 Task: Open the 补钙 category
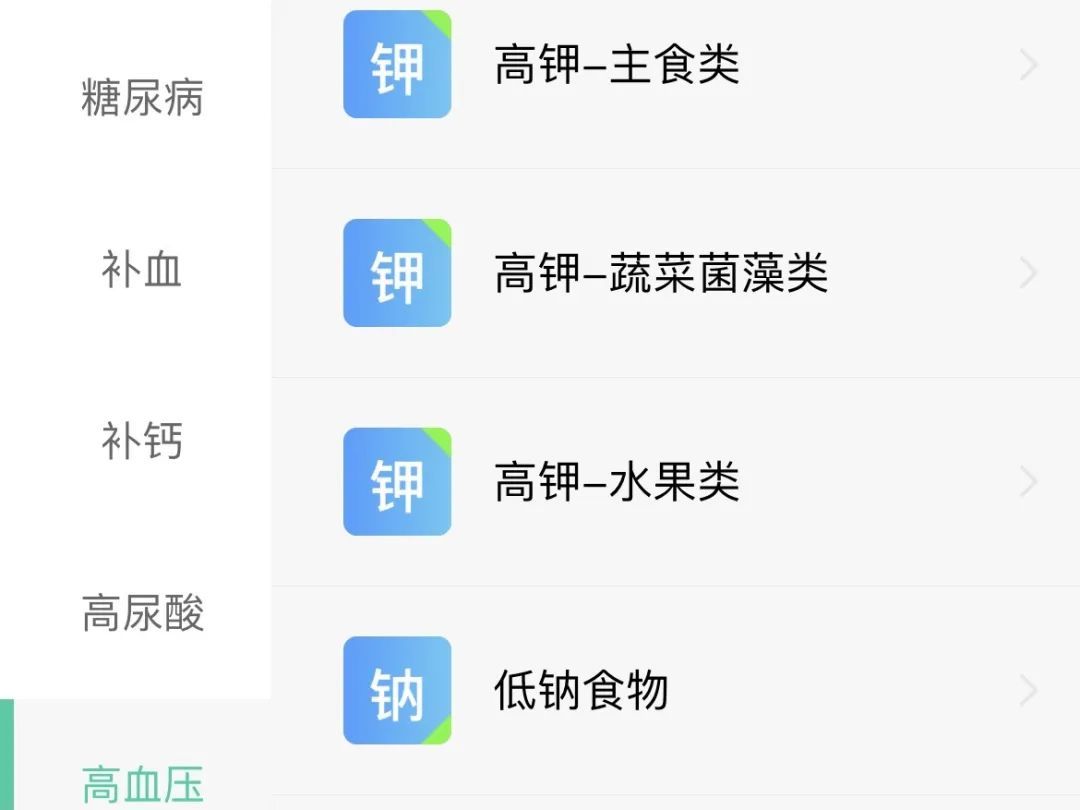141,441
